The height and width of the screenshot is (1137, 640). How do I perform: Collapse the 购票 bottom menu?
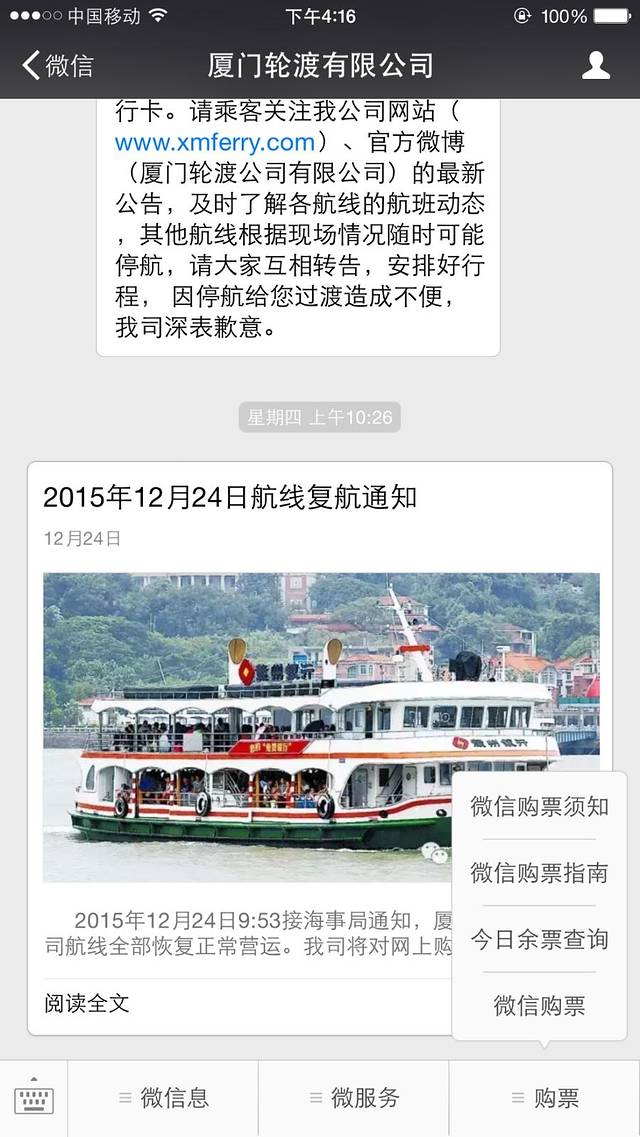pos(545,1098)
